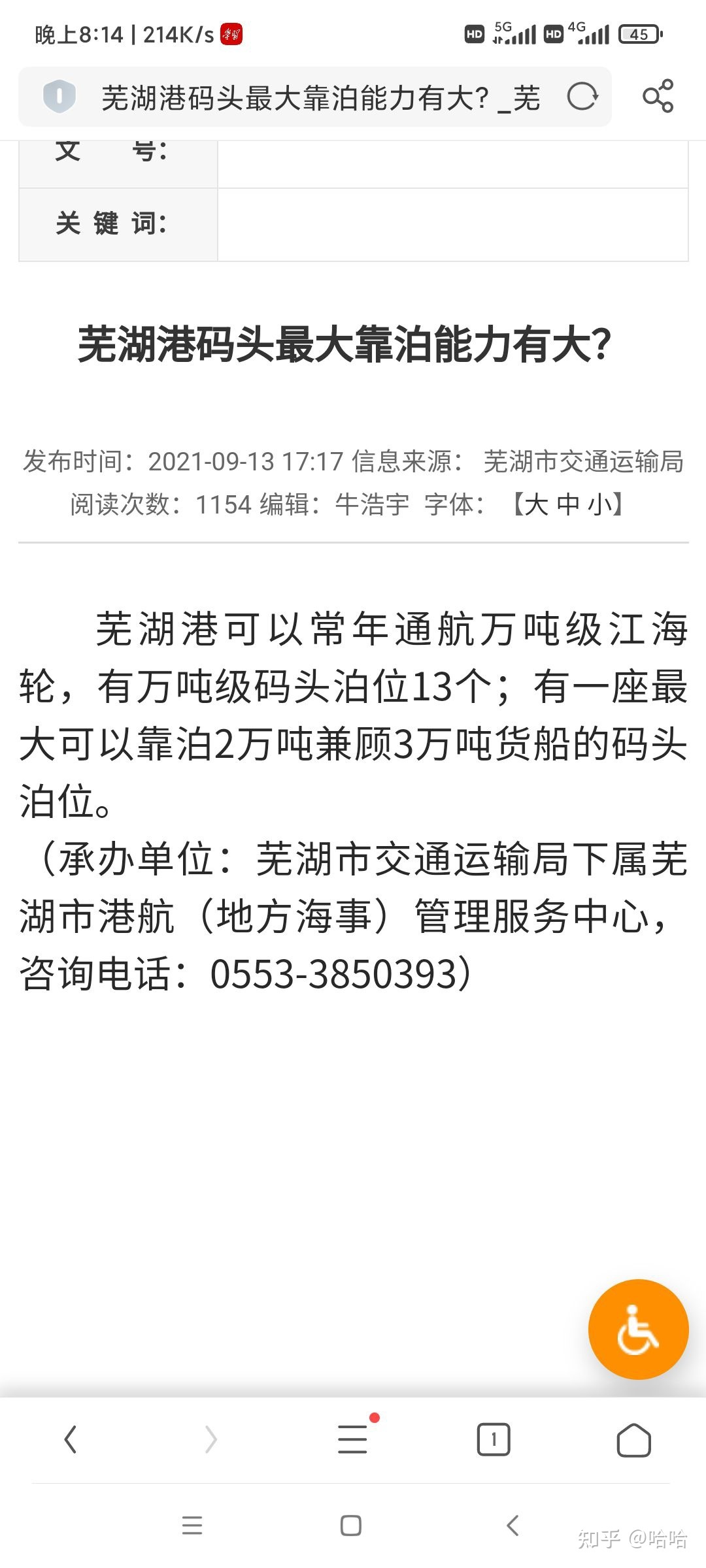Screen dimensions: 706x1568
Task: Open system recent apps
Action: coord(192,1526)
